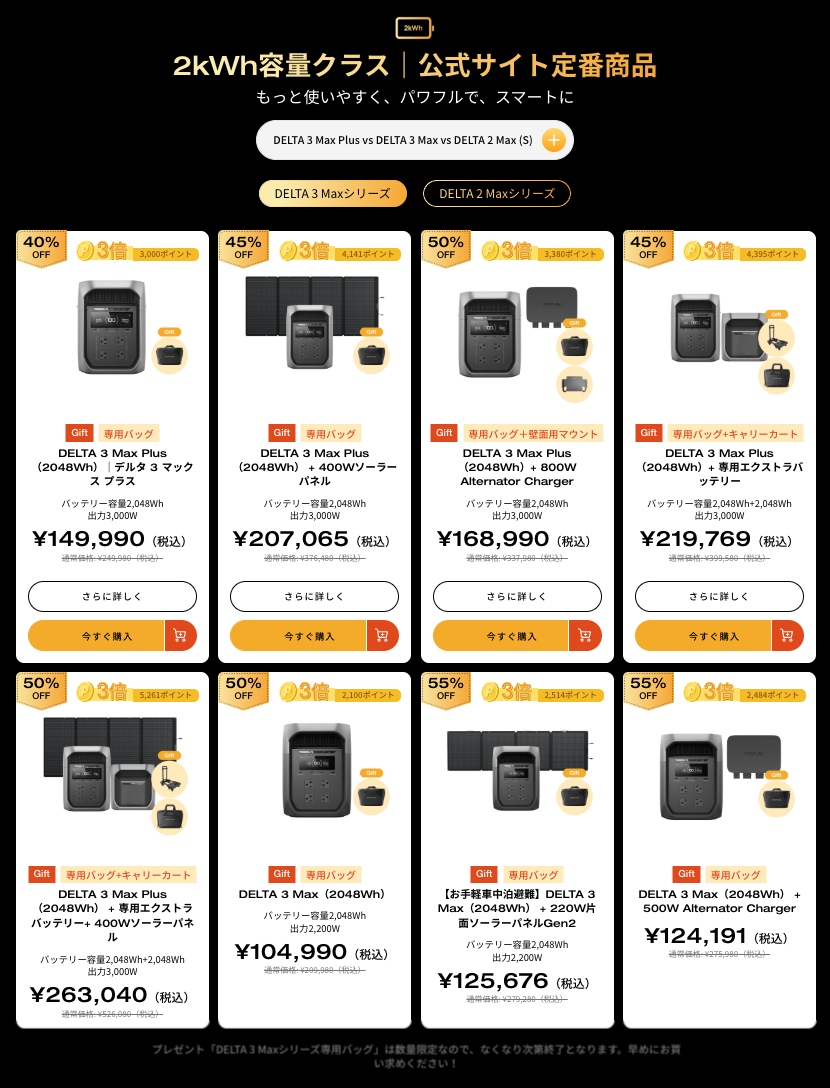Add the ¥149,990 DELTA 3 Max Plus to cart
830x1088 pixels.
(x=180, y=636)
